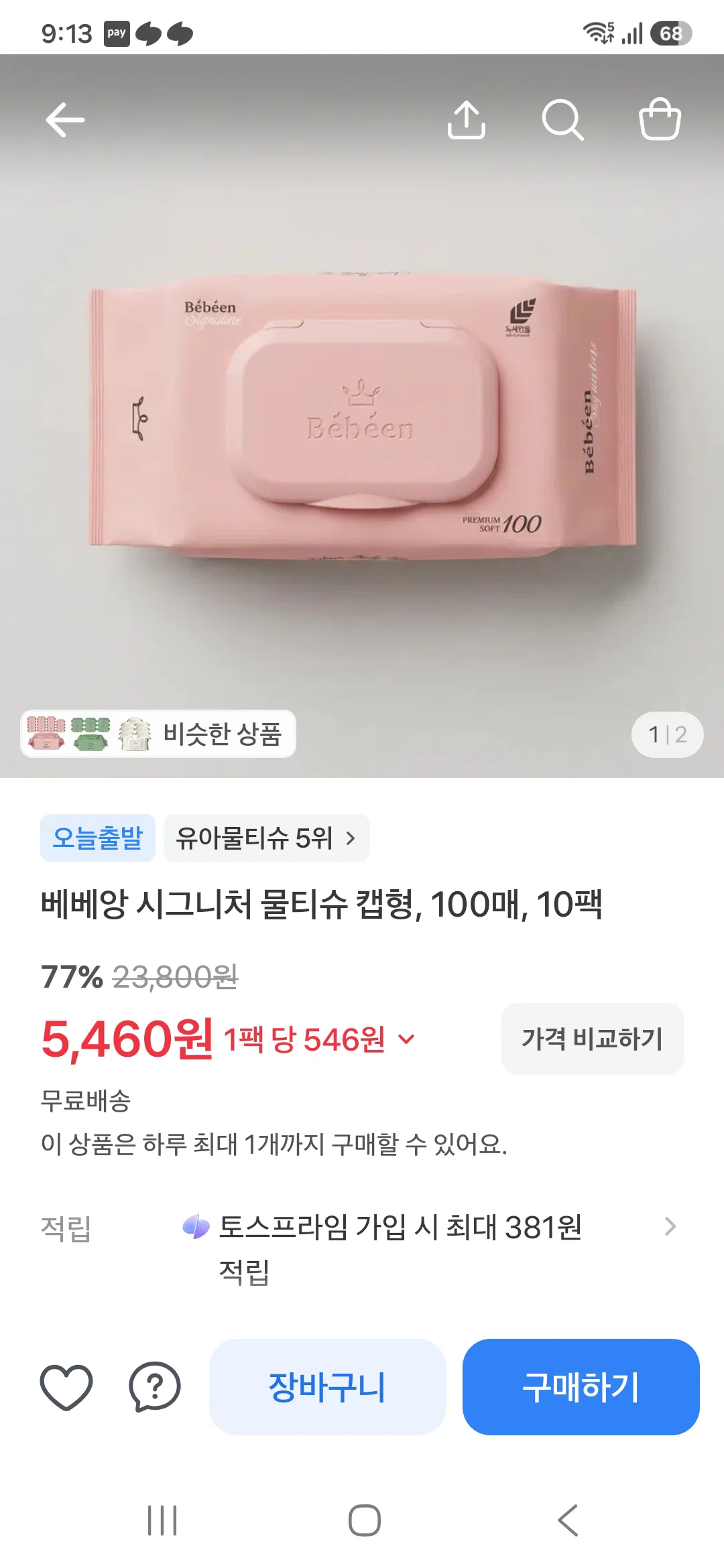
Task: Open the search magnifier icon
Action: (x=562, y=120)
